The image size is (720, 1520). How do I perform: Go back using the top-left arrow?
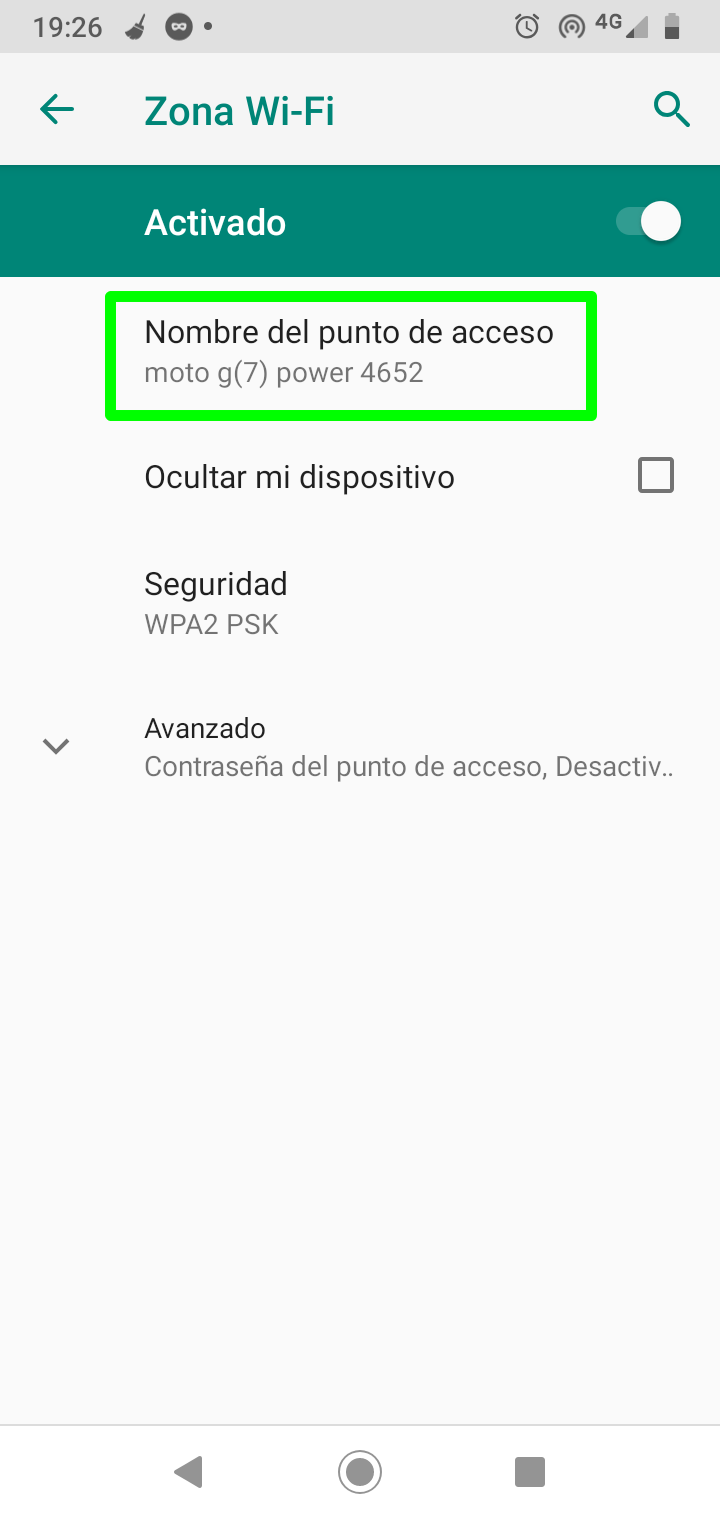[57, 109]
